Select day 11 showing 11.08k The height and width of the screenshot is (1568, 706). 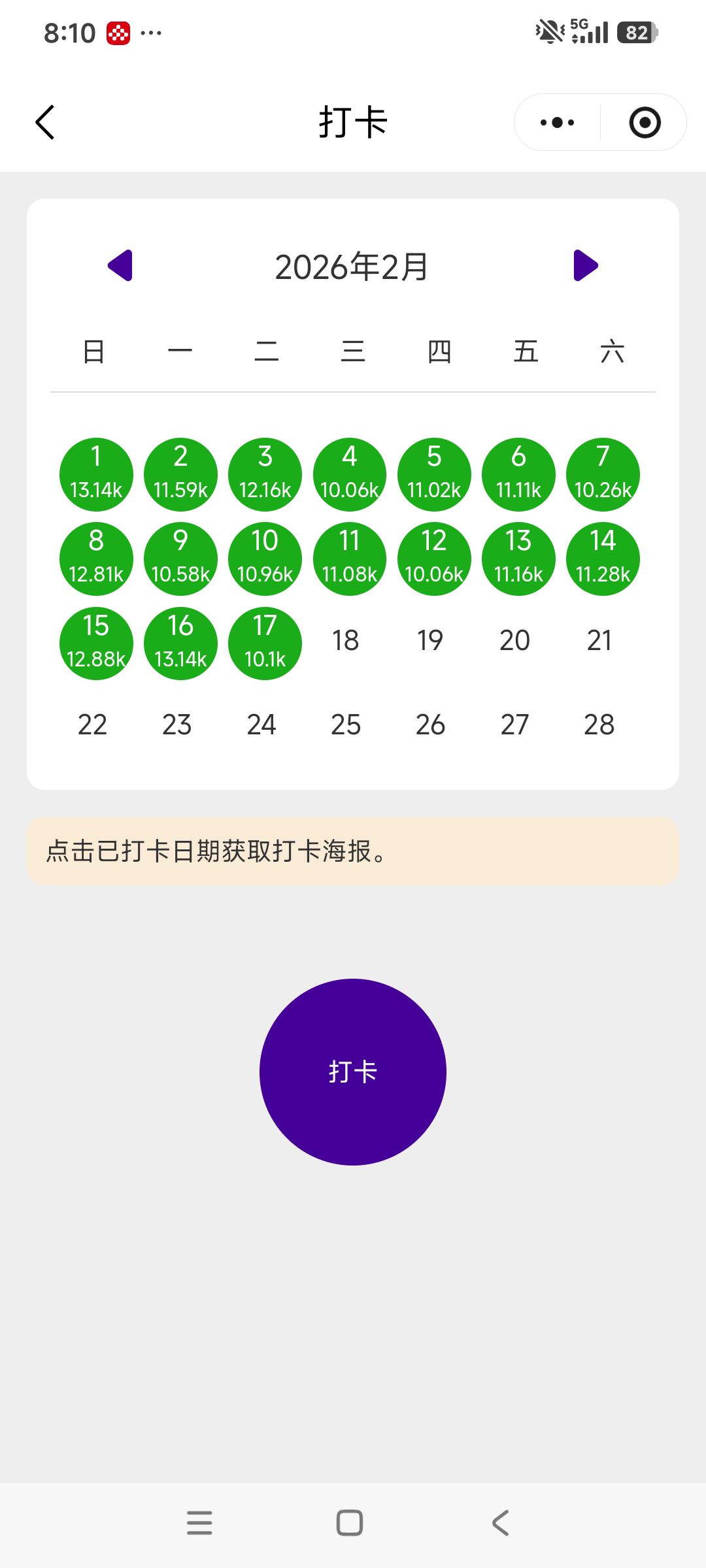pyautogui.click(x=349, y=559)
